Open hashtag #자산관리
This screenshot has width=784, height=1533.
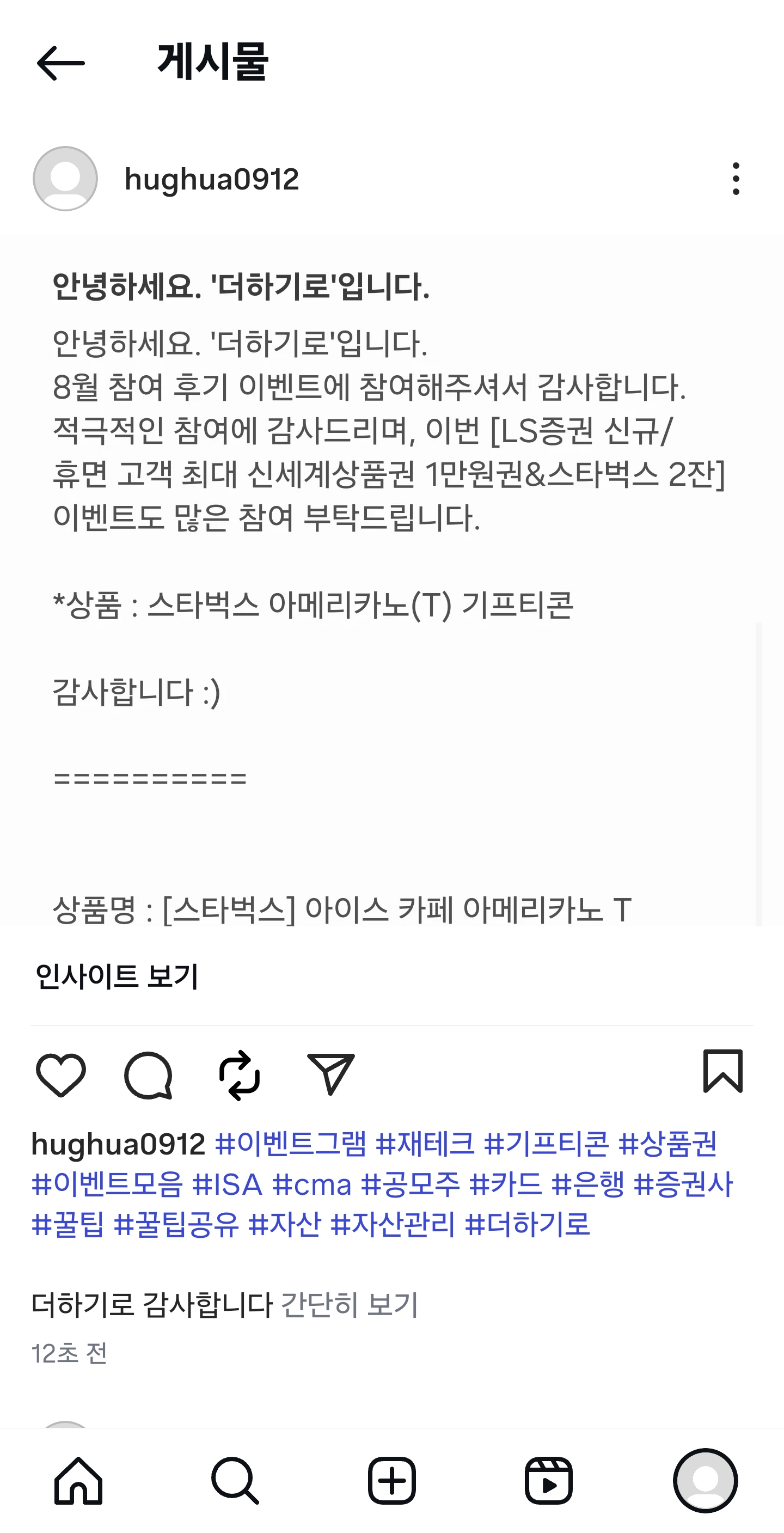[x=393, y=1225]
